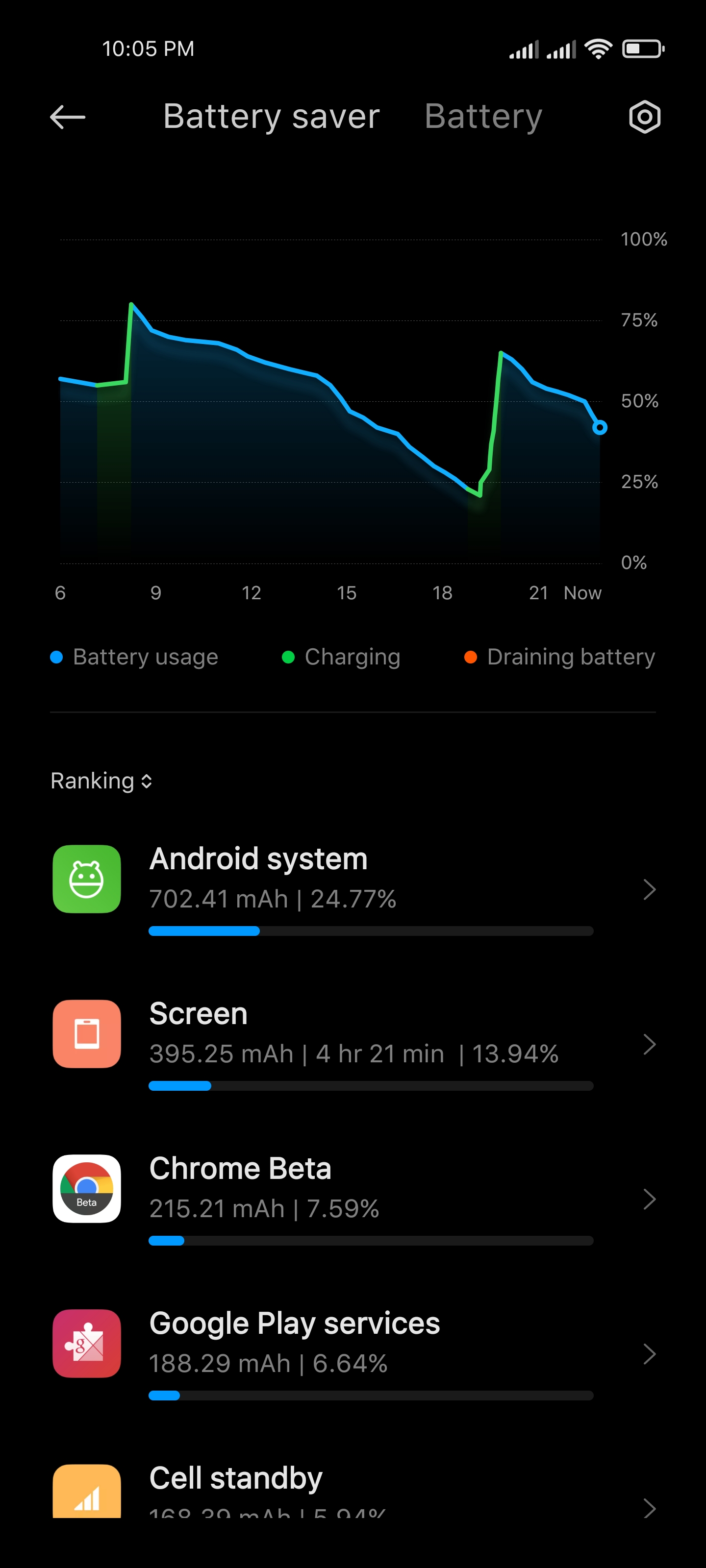Select the Battery saver tab

coord(271,116)
